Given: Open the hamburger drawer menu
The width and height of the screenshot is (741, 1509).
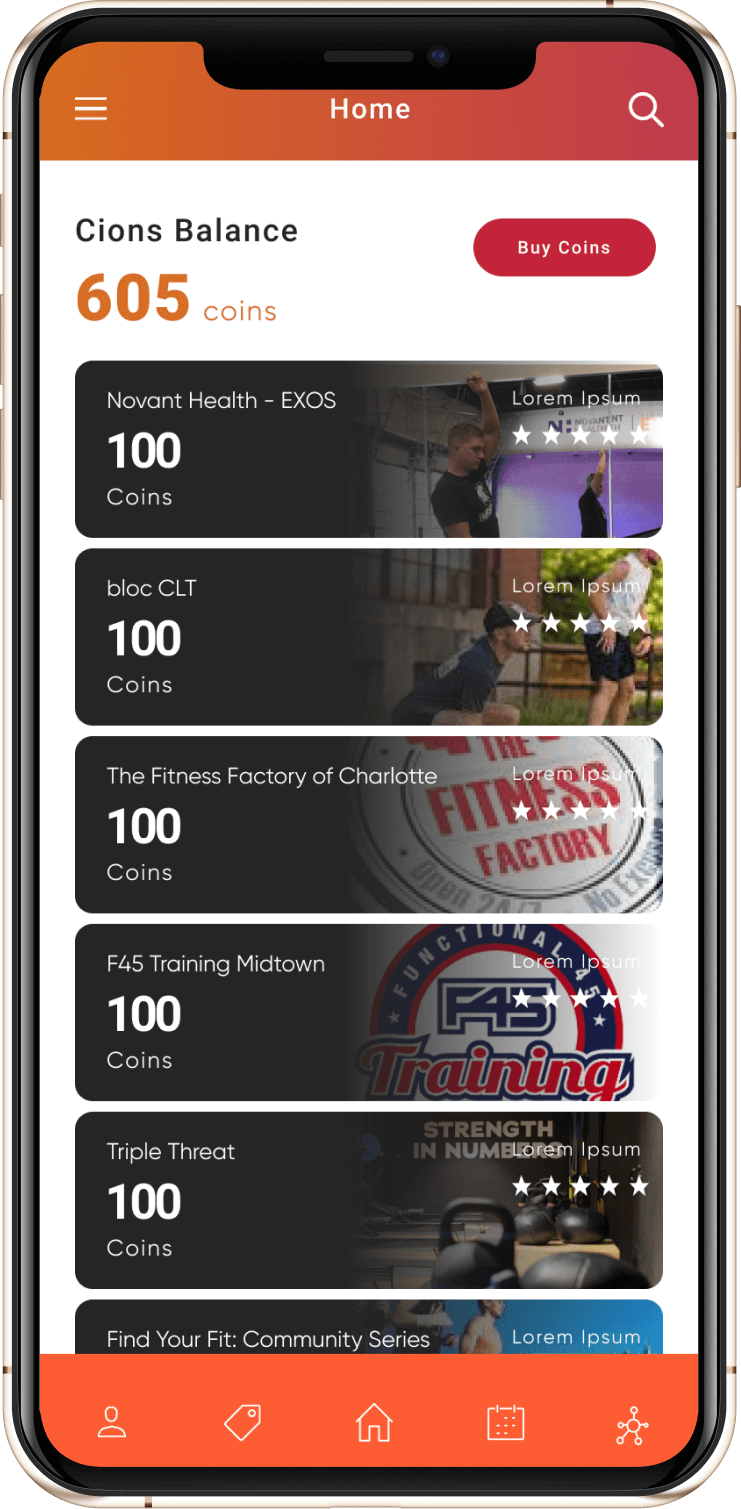Looking at the screenshot, I should (x=91, y=109).
